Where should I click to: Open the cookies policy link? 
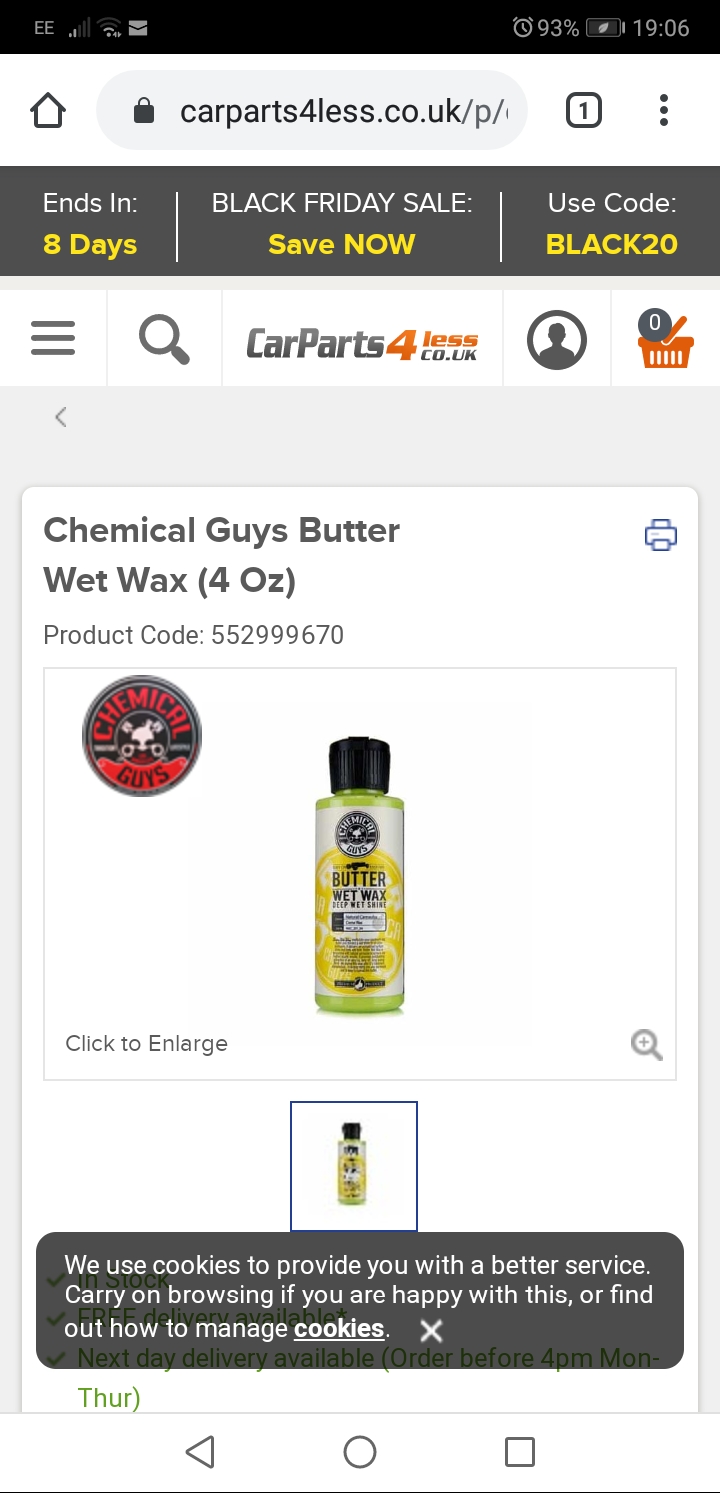coord(339,1329)
